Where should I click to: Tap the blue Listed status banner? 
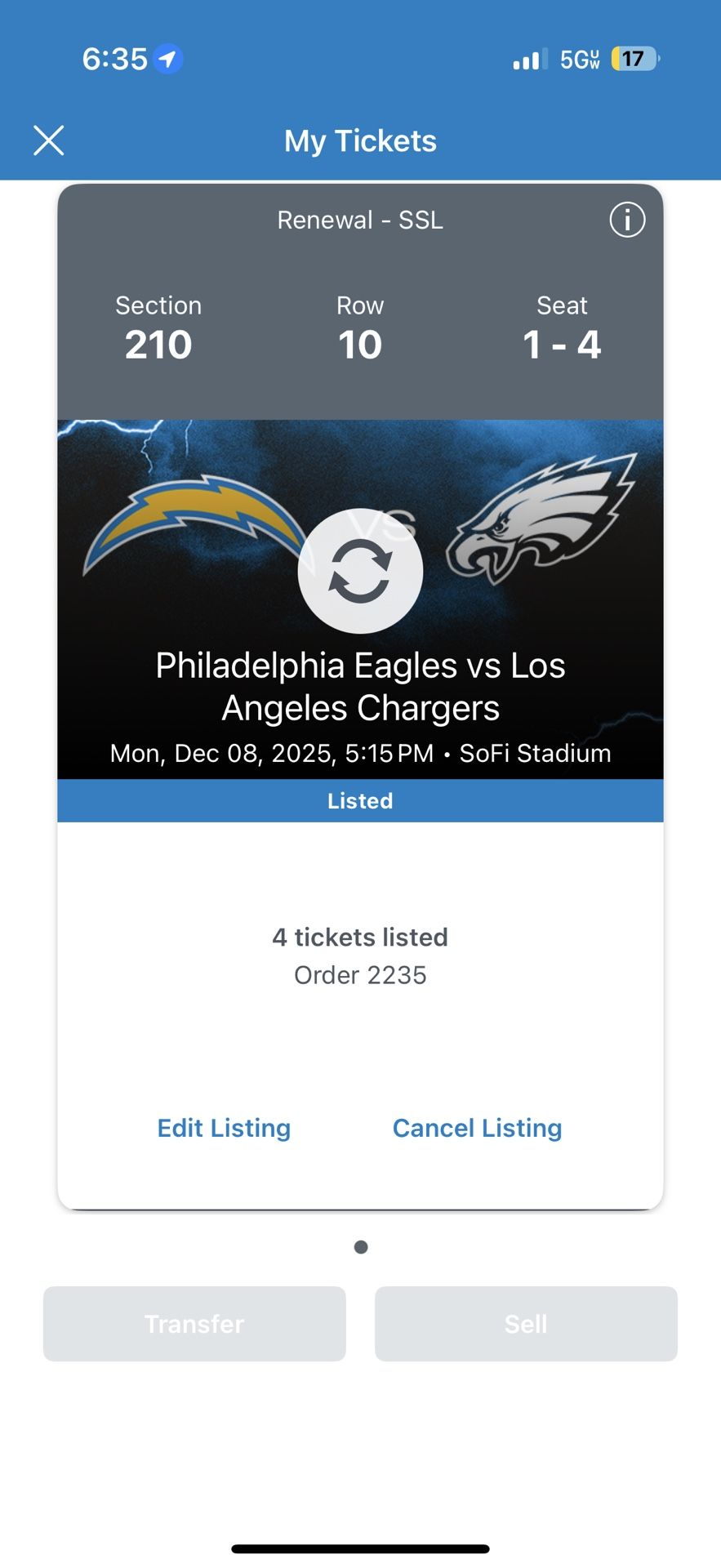pyautogui.click(x=360, y=800)
